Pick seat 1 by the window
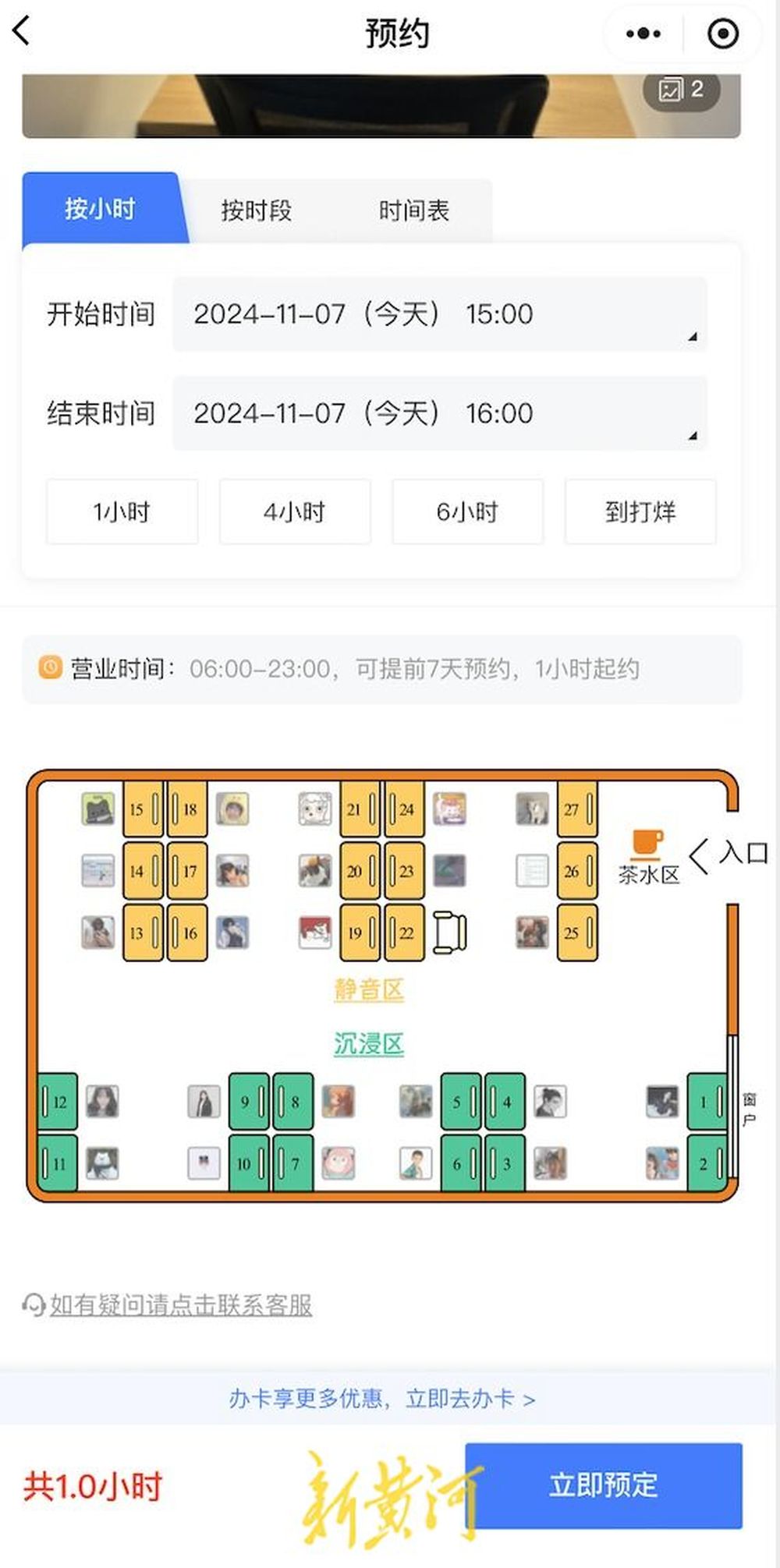Screen dimensions: 780x1568 click(707, 1102)
